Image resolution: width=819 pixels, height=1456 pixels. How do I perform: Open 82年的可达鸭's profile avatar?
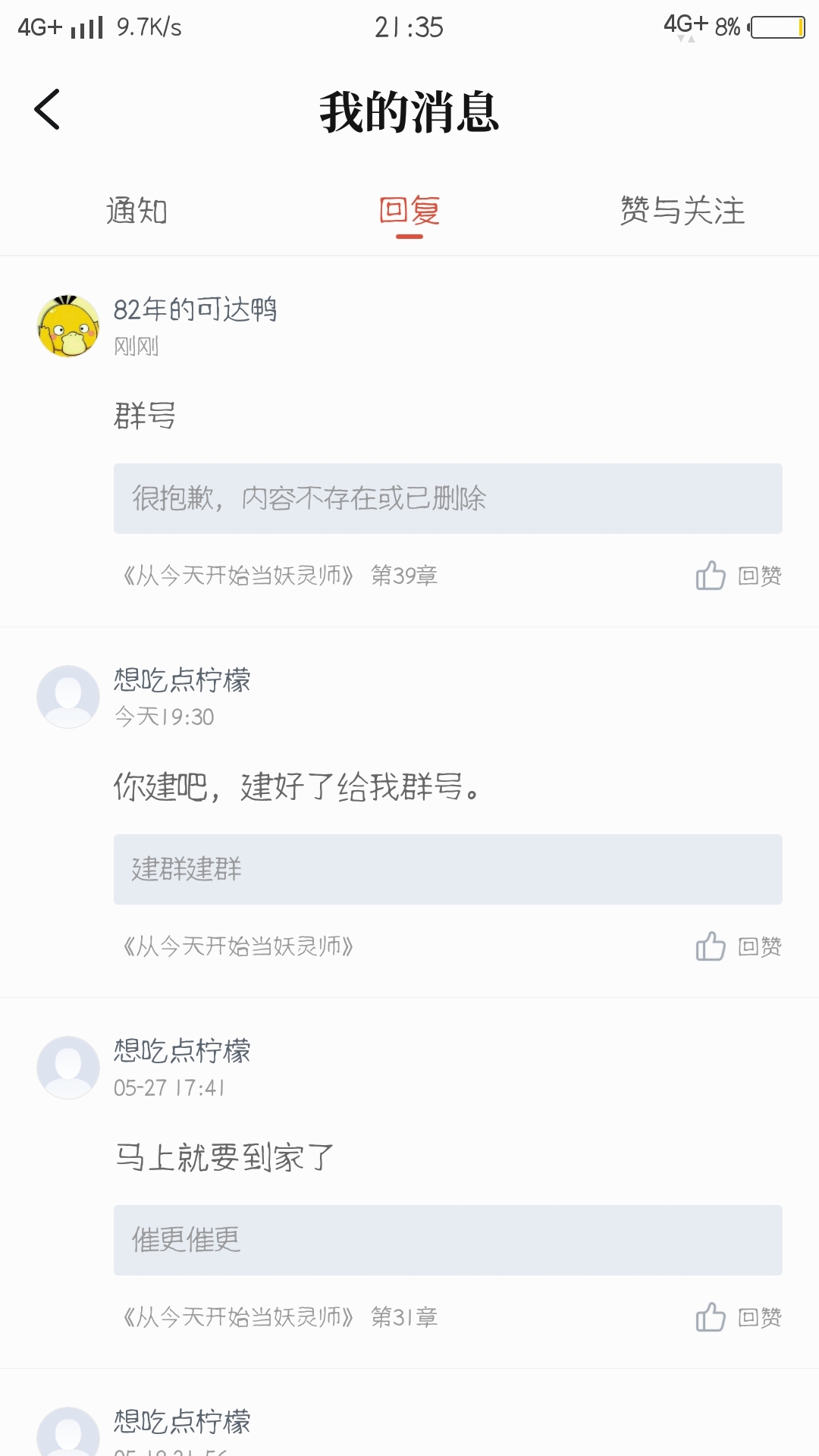(x=68, y=326)
